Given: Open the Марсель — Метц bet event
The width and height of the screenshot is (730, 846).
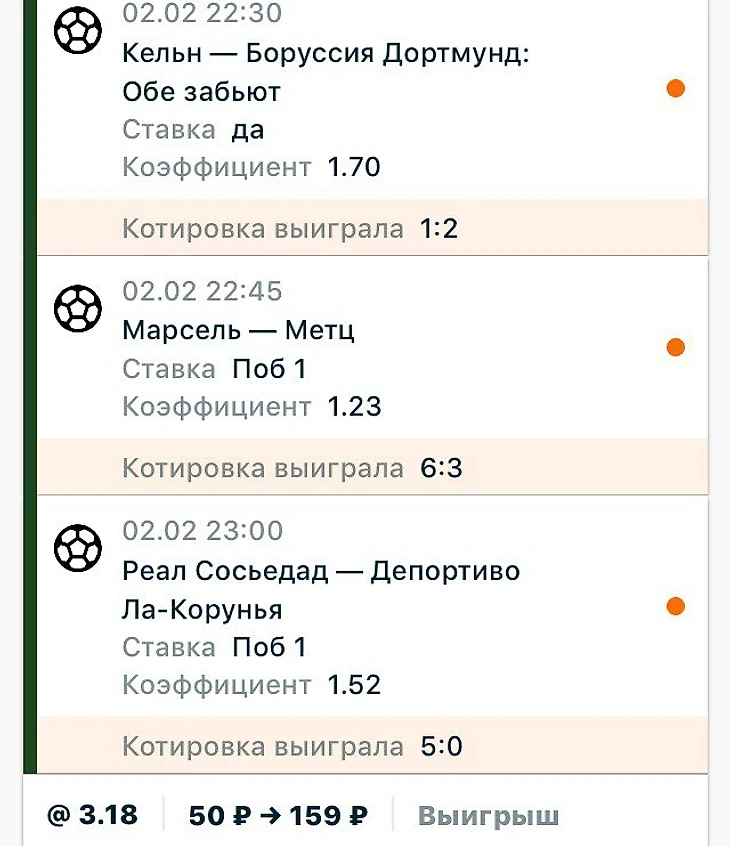Looking at the screenshot, I should click(238, 330).
